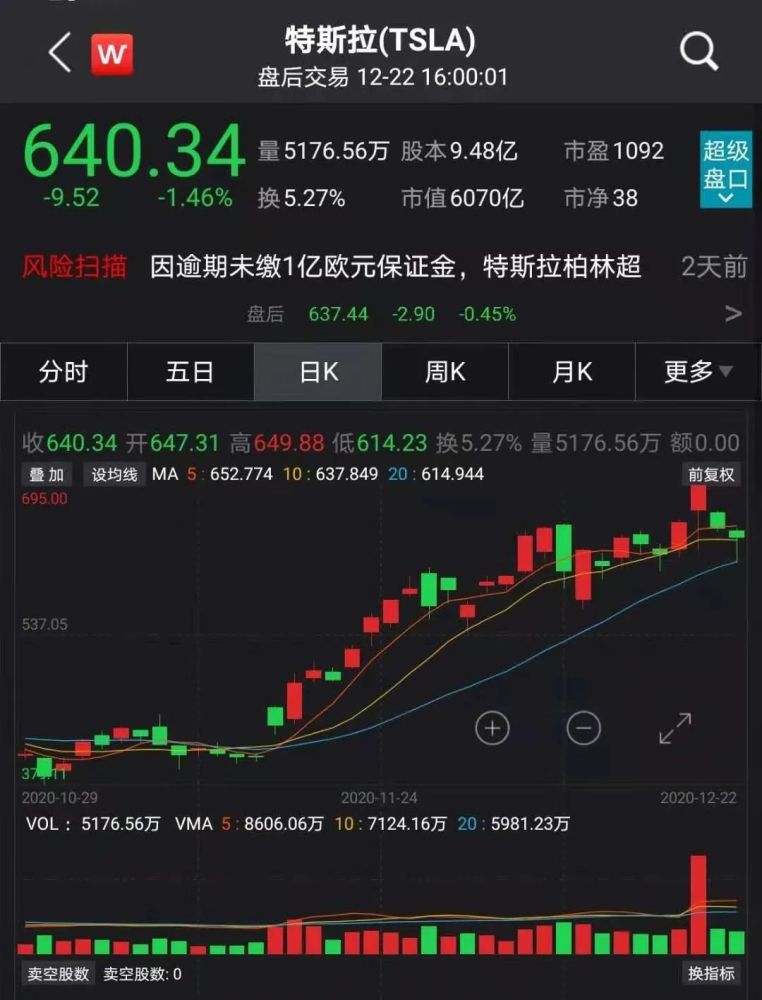
Task: Open the 设均线 moving average settings
Action: (114, 474)
